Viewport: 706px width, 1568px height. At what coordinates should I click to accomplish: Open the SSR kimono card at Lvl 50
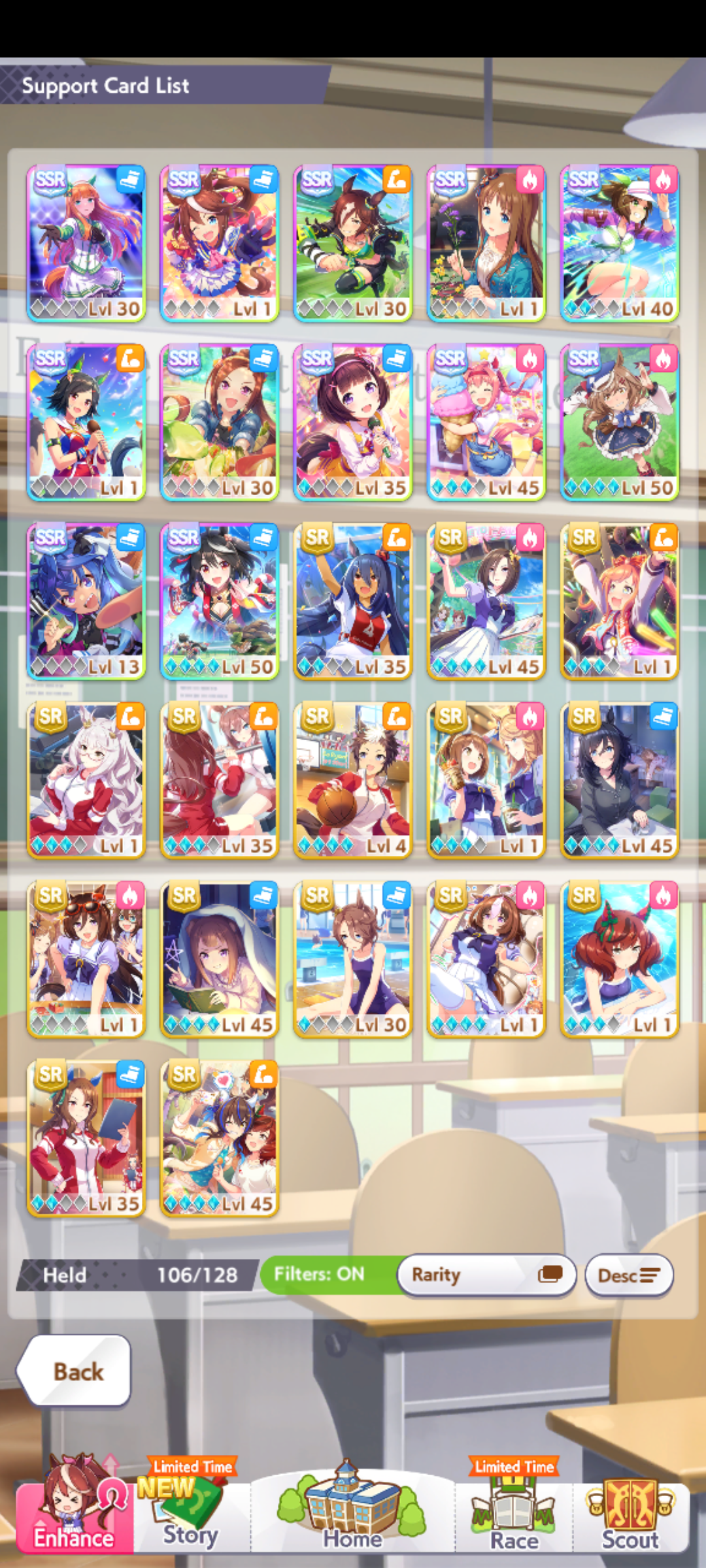coord(219,601)
